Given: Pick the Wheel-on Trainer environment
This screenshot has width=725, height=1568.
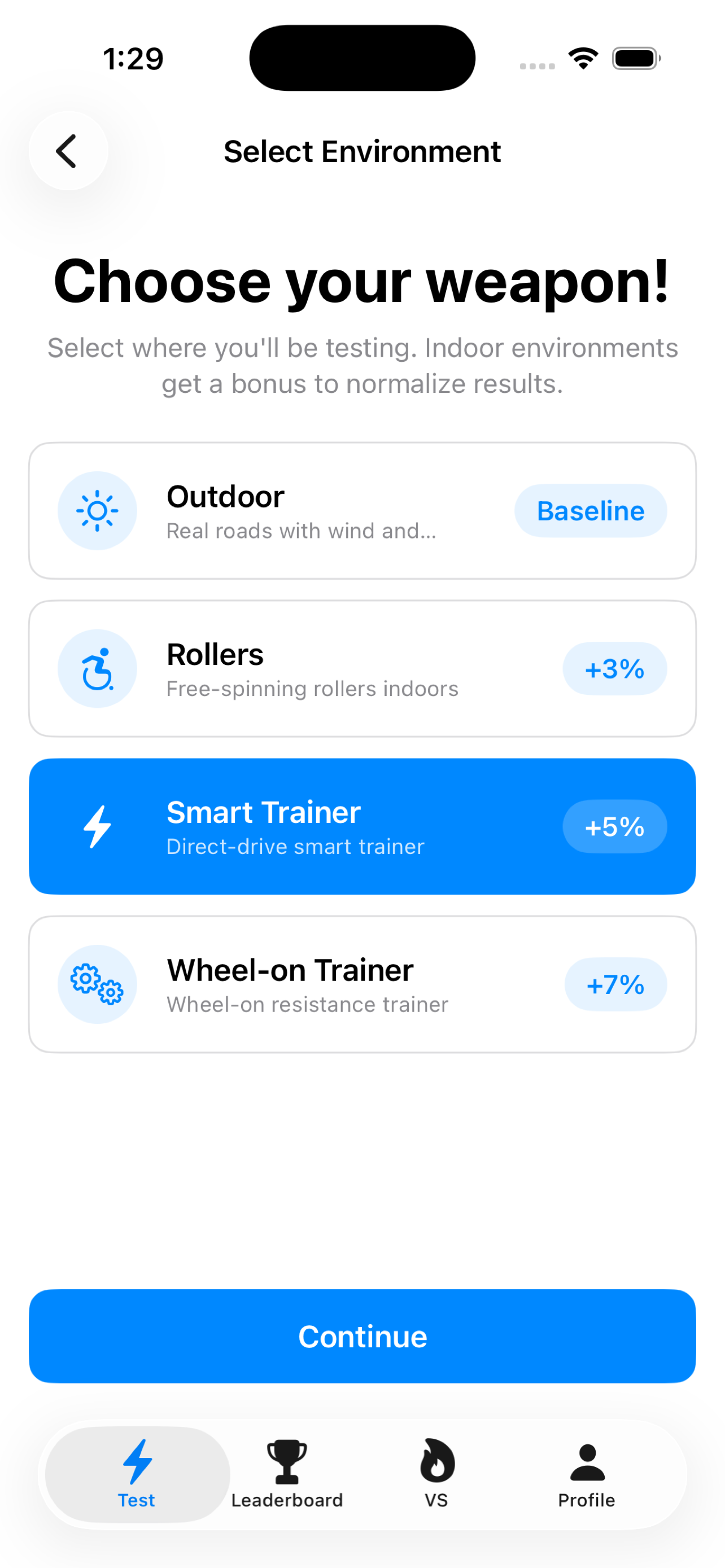Looking at the screenshot, I should 362,984.
